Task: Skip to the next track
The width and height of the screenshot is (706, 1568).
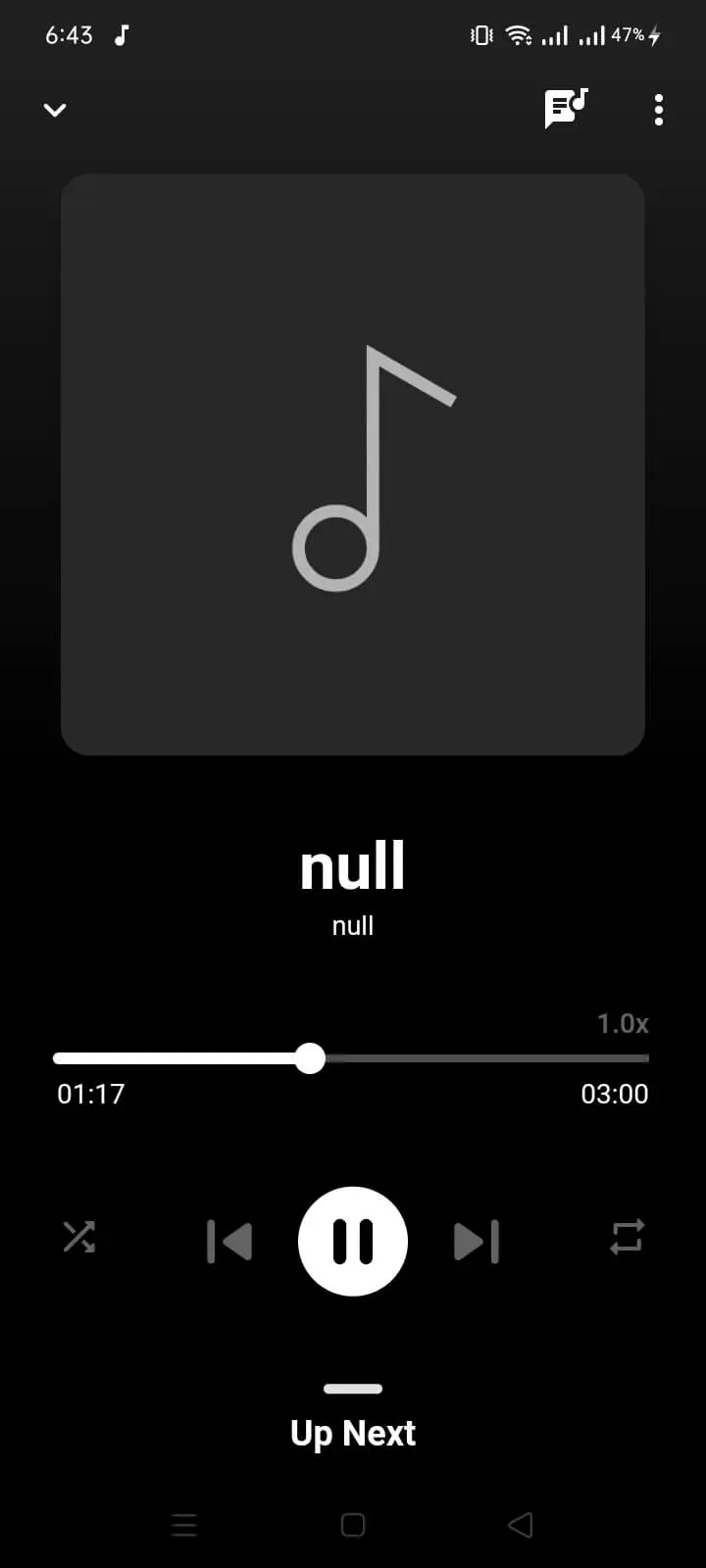Action: (477, 1242)
